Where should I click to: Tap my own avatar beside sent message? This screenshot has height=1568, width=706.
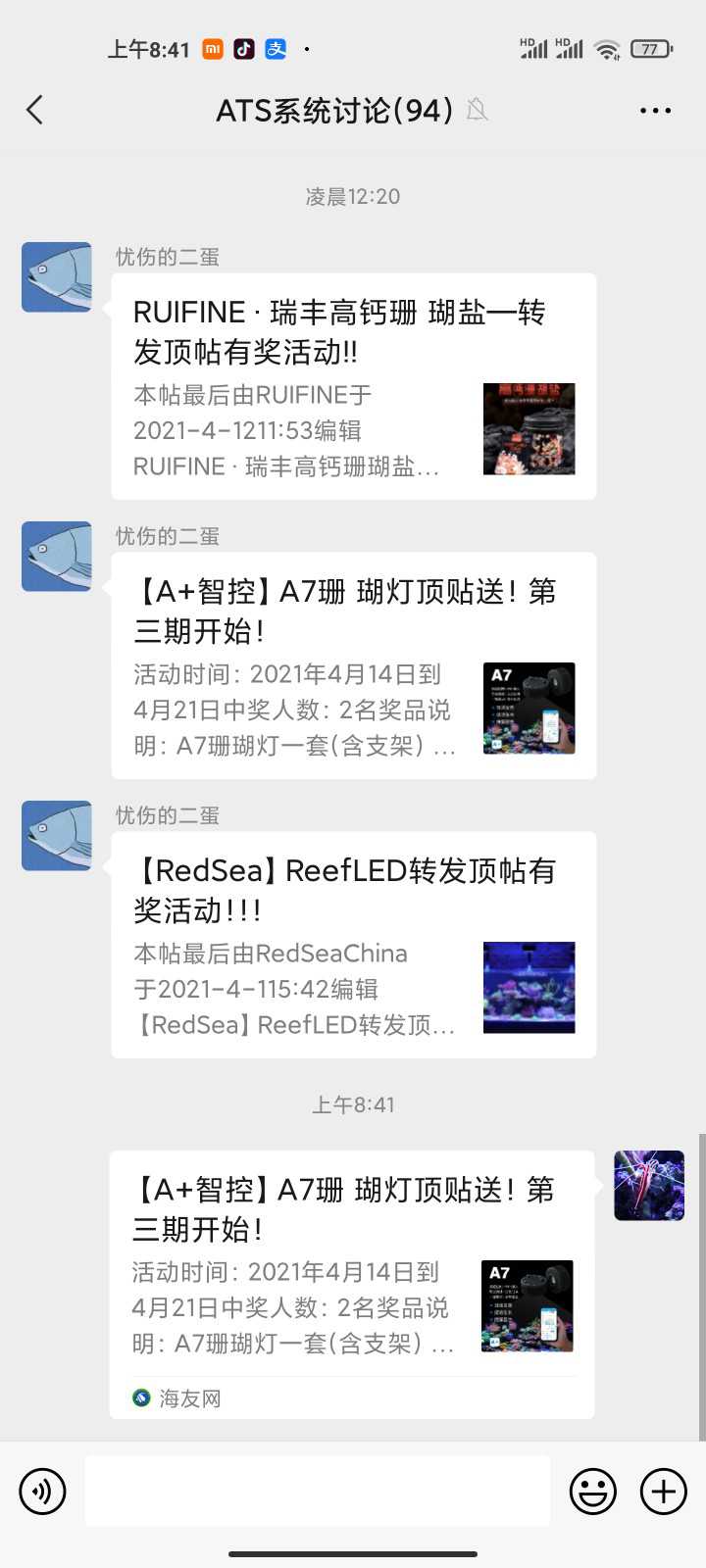pyautogui.click(x=648, y=1185)
